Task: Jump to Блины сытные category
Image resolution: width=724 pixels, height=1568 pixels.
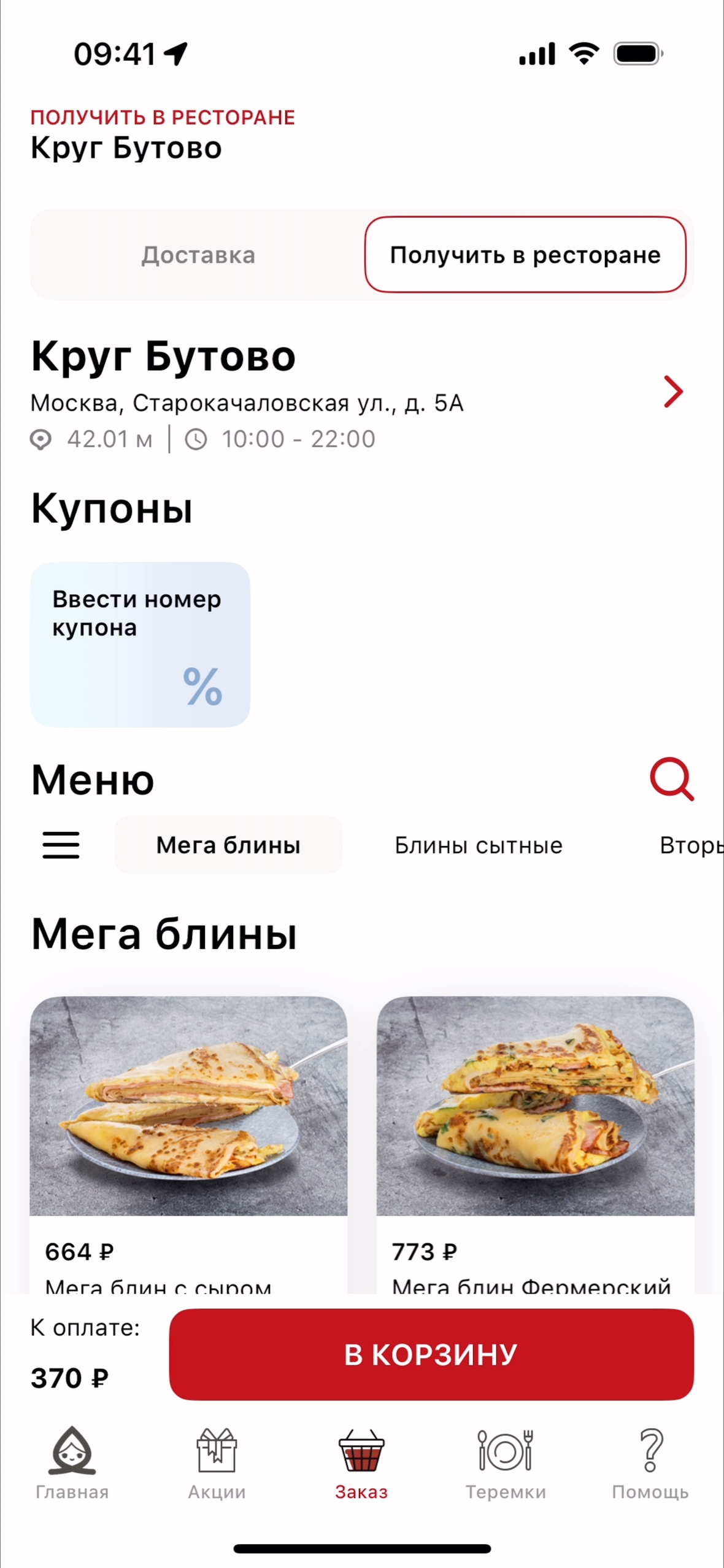Action: pyautogui.click(x=479, y=845)
